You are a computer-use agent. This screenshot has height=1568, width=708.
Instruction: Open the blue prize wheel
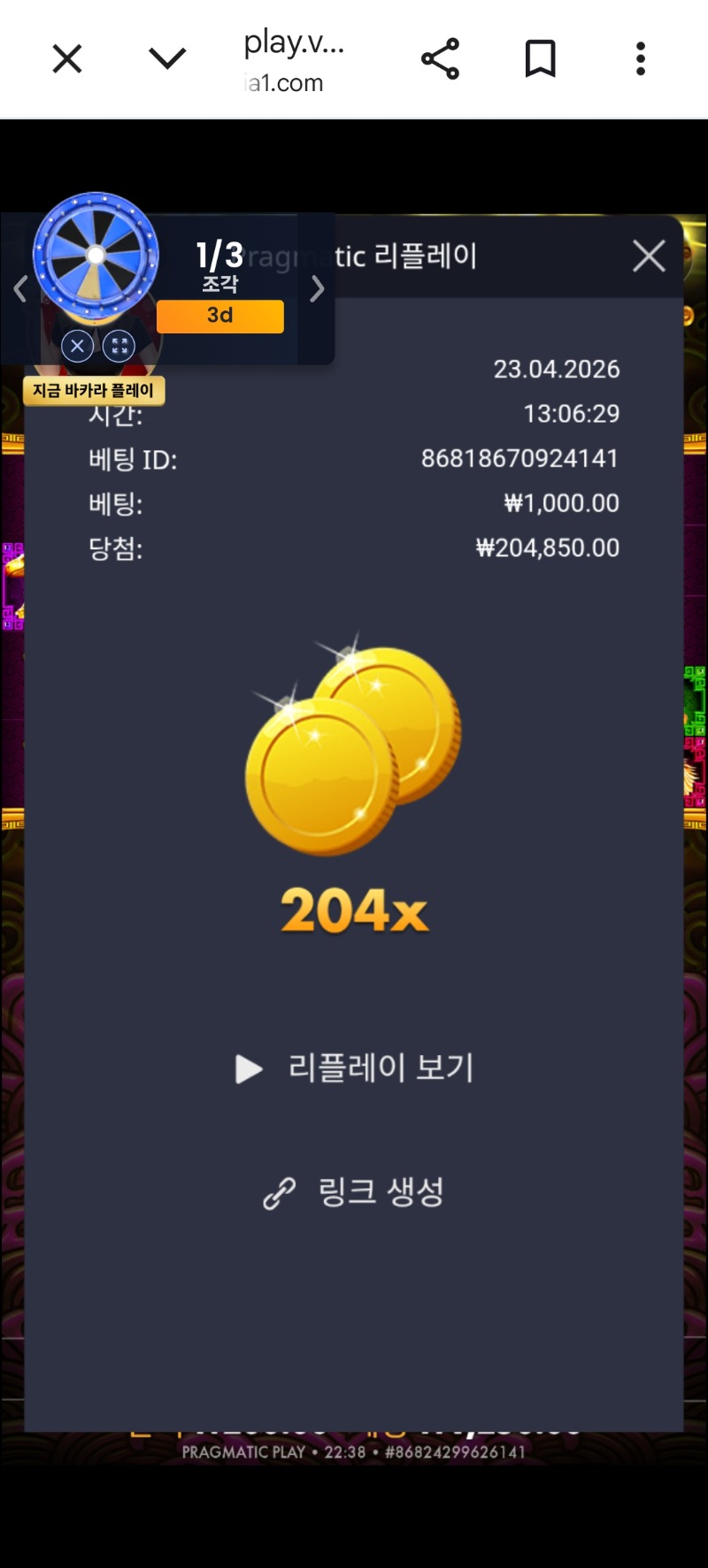coord(96,256)
